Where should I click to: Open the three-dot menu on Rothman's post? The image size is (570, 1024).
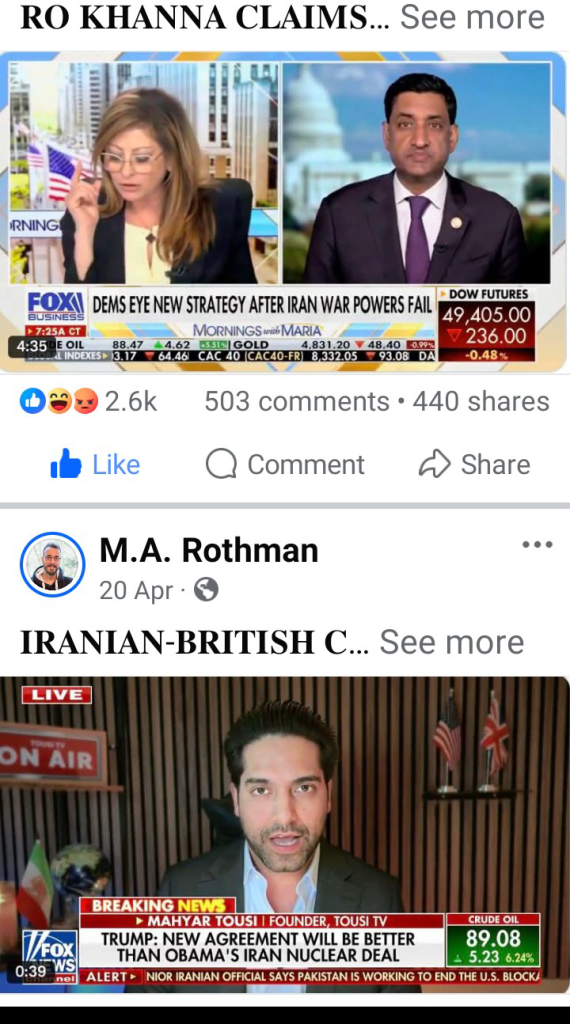click(537, 544)
